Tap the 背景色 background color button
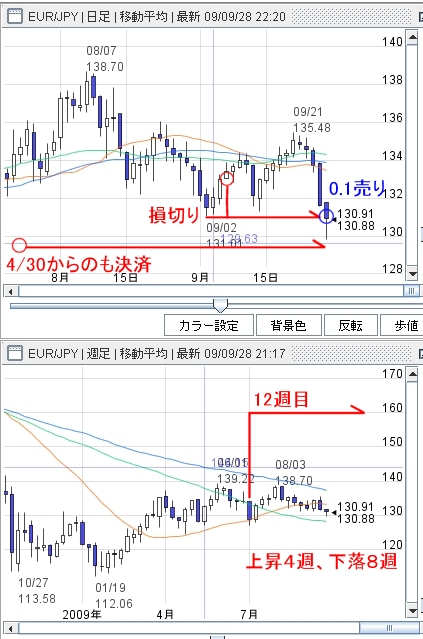423x639 pixels. pyautogui.click(x=289, y=325)
